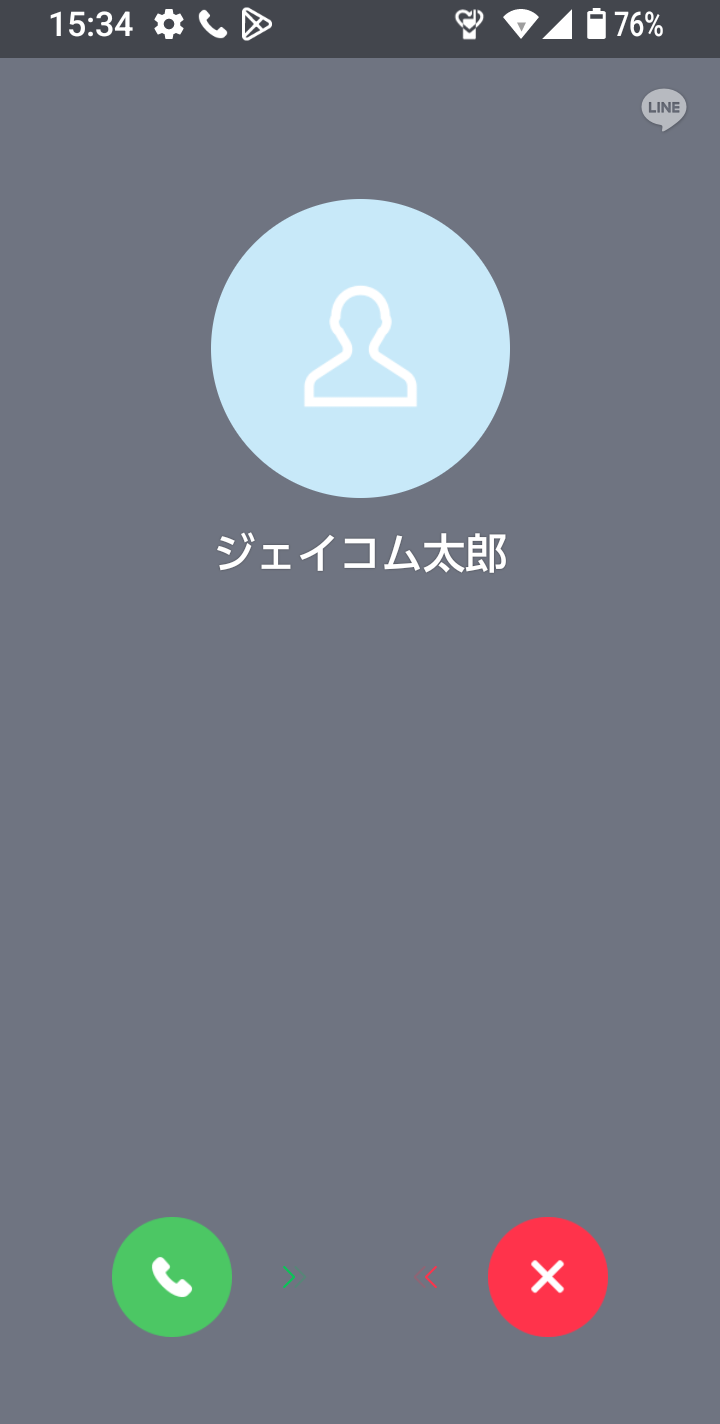Answer the call from ジェイコム太郎
The image size is (720, 1424).
(x=172, y=1277)
